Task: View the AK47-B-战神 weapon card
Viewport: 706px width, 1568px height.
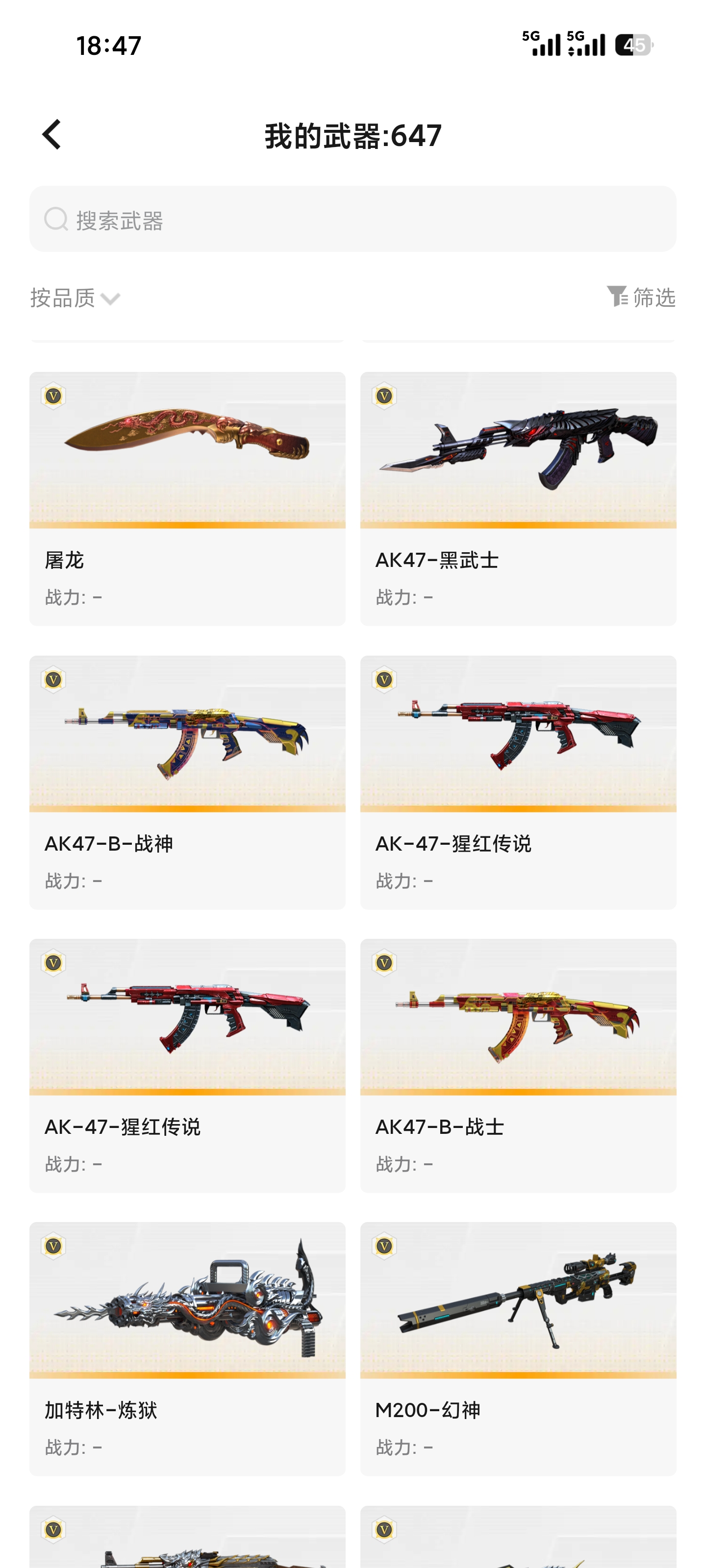Action: coord(187,782)
